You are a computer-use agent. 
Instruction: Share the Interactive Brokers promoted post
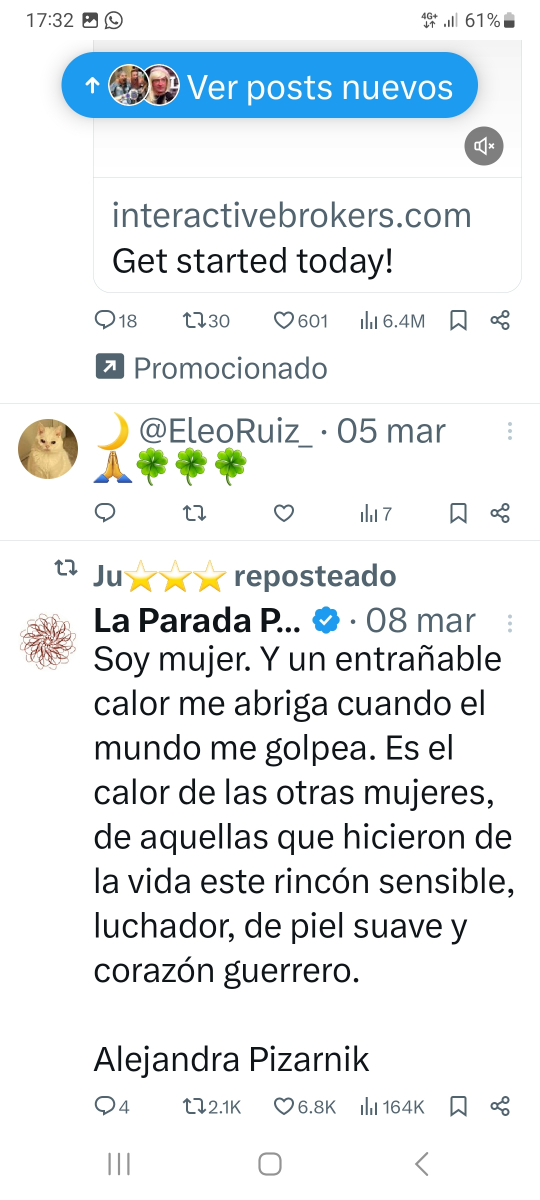click(501, 320)
